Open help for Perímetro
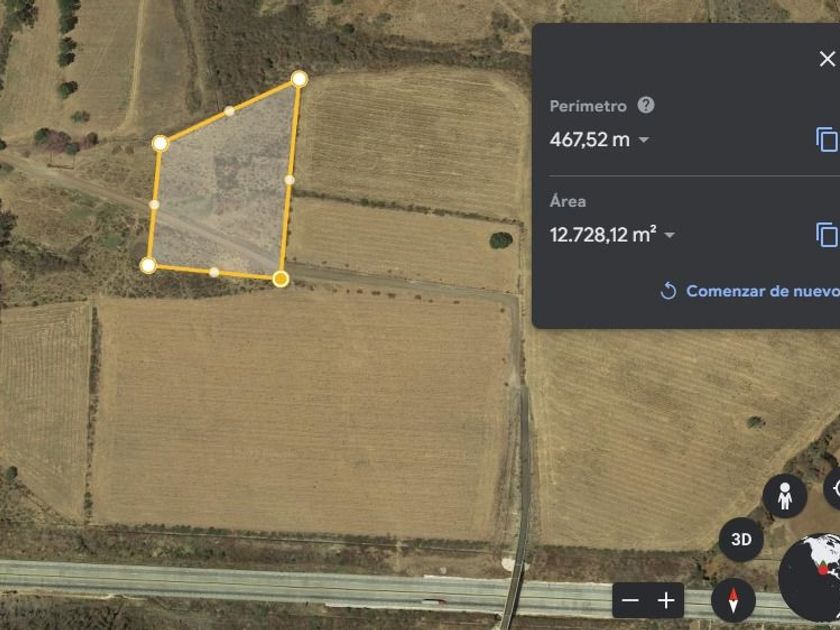Image resolution: width=840 pixels, height=630 pixels. point(646,105)
